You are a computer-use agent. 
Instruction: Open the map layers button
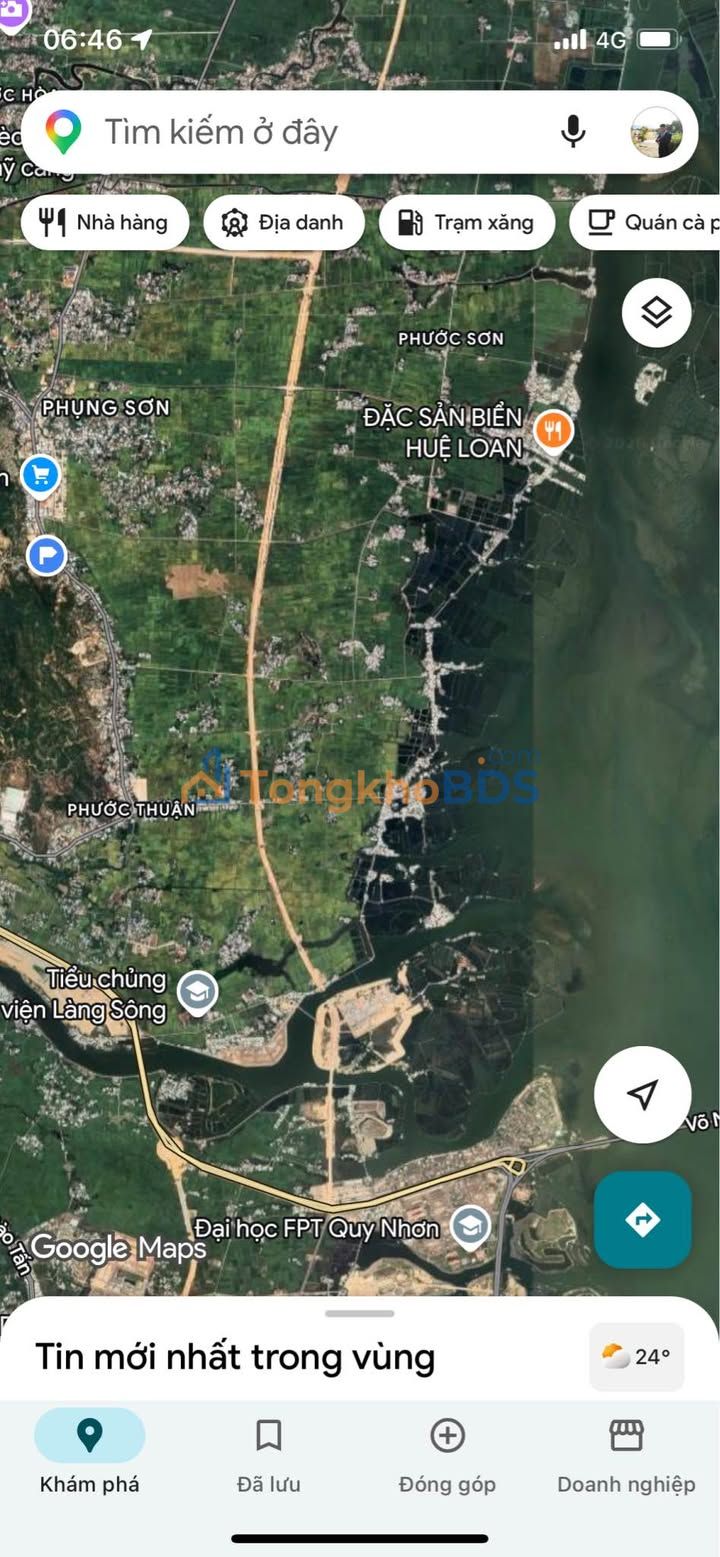(x=656, y=313)
